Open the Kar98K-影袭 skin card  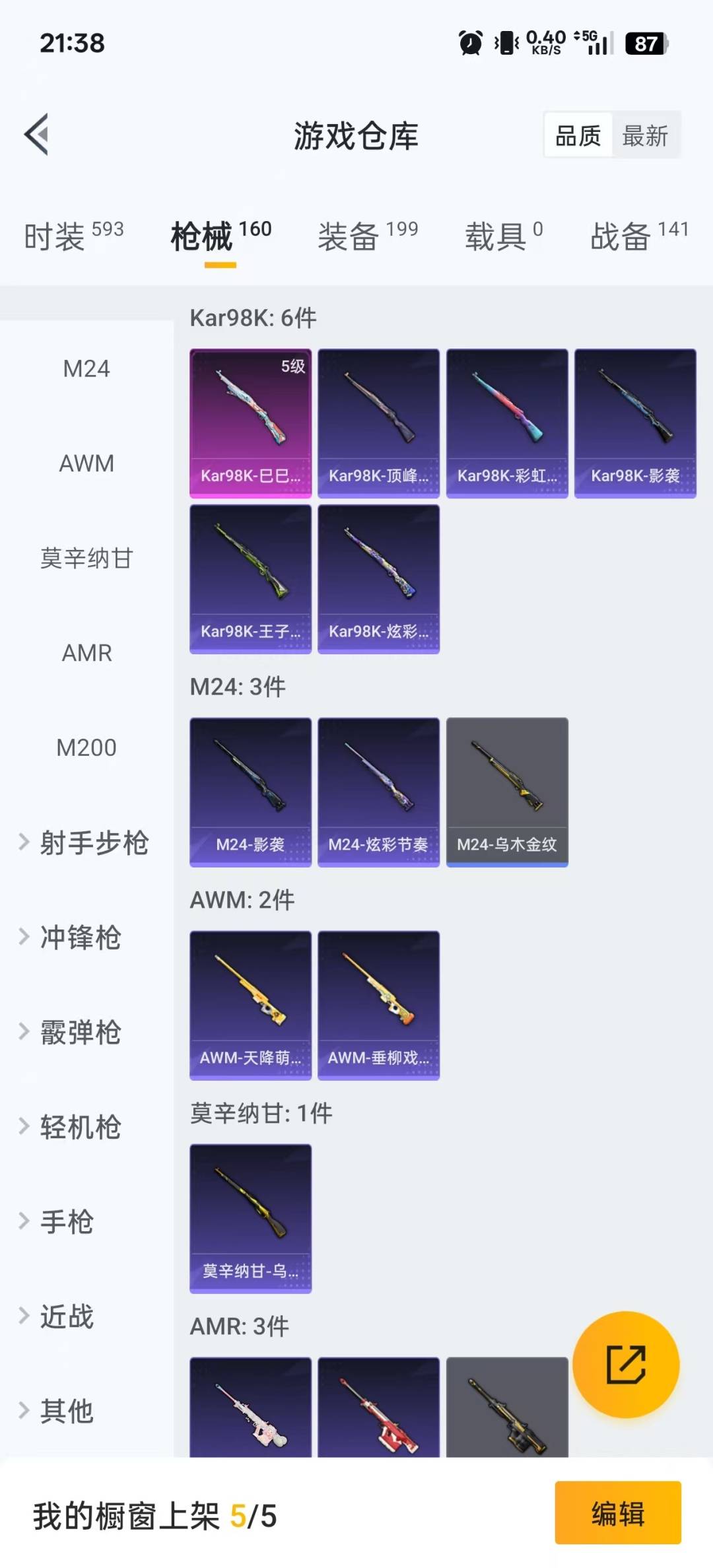coord(634,423)
